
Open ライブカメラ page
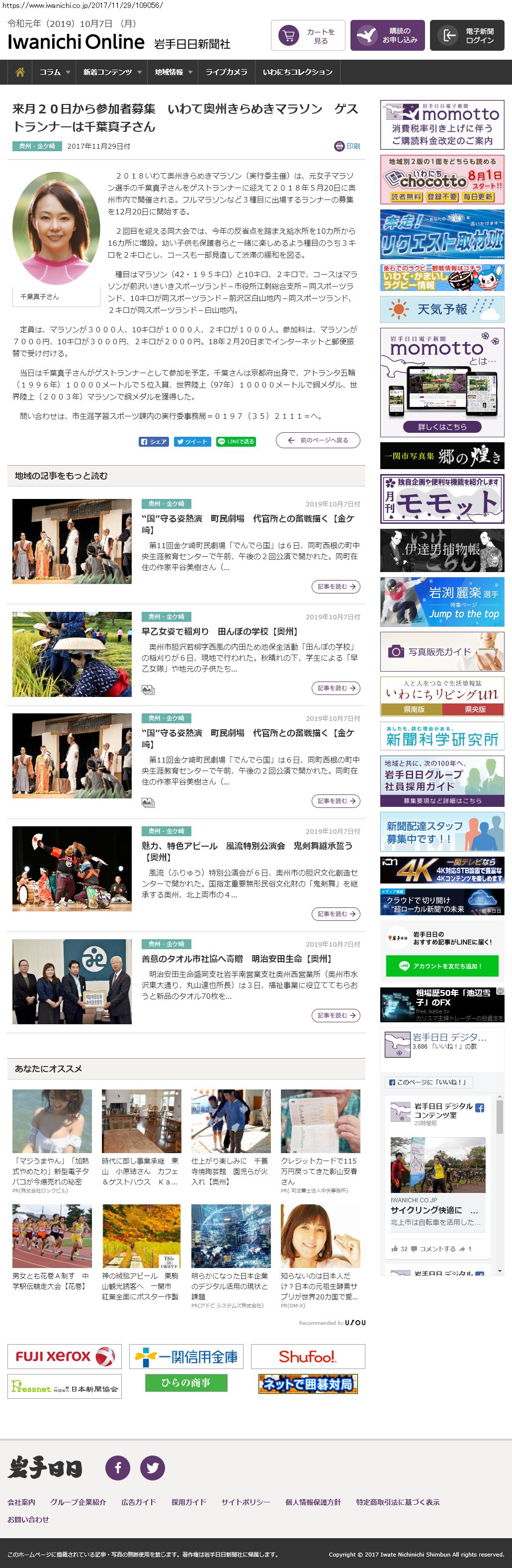click(x=226, y=72)
